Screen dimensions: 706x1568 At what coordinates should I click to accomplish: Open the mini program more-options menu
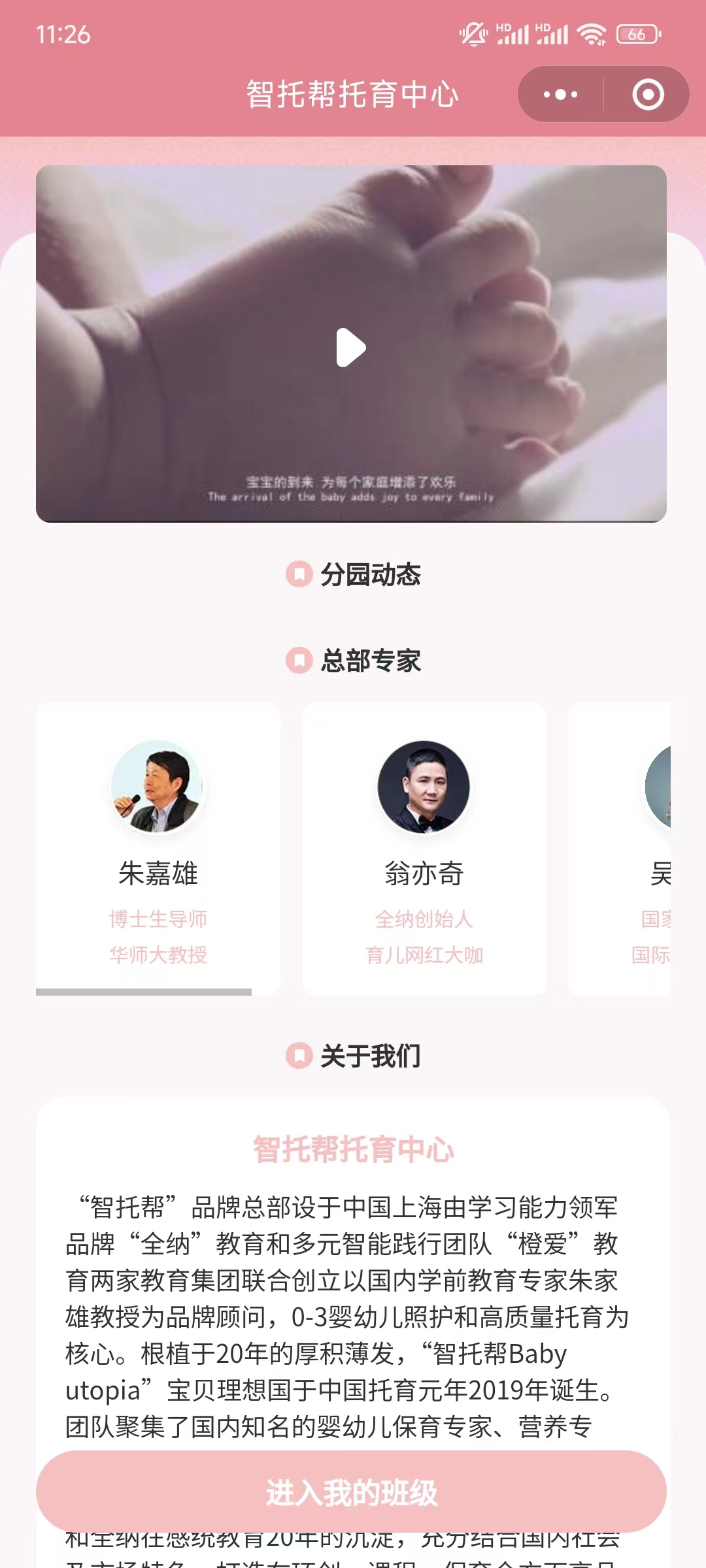(x=561, y=95)
